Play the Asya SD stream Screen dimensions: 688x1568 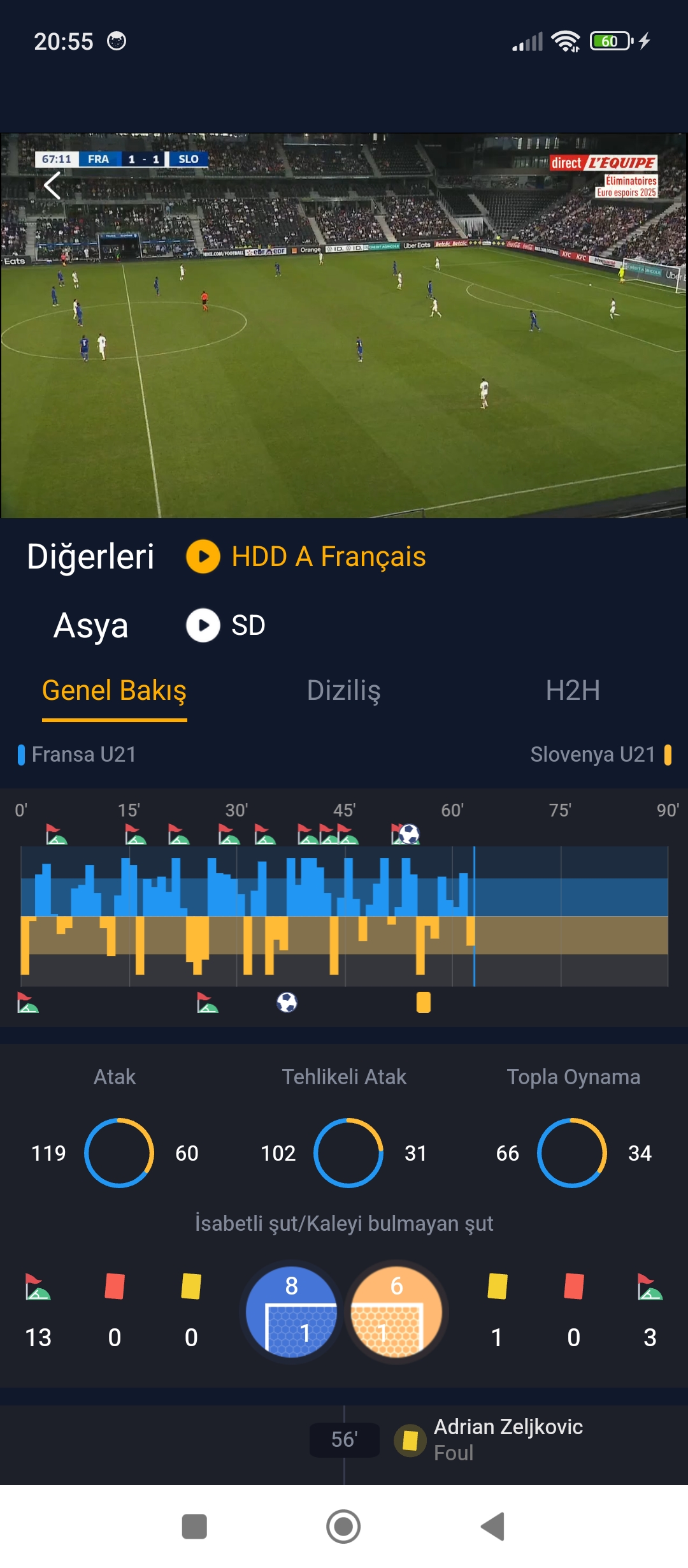pos(226,625)
